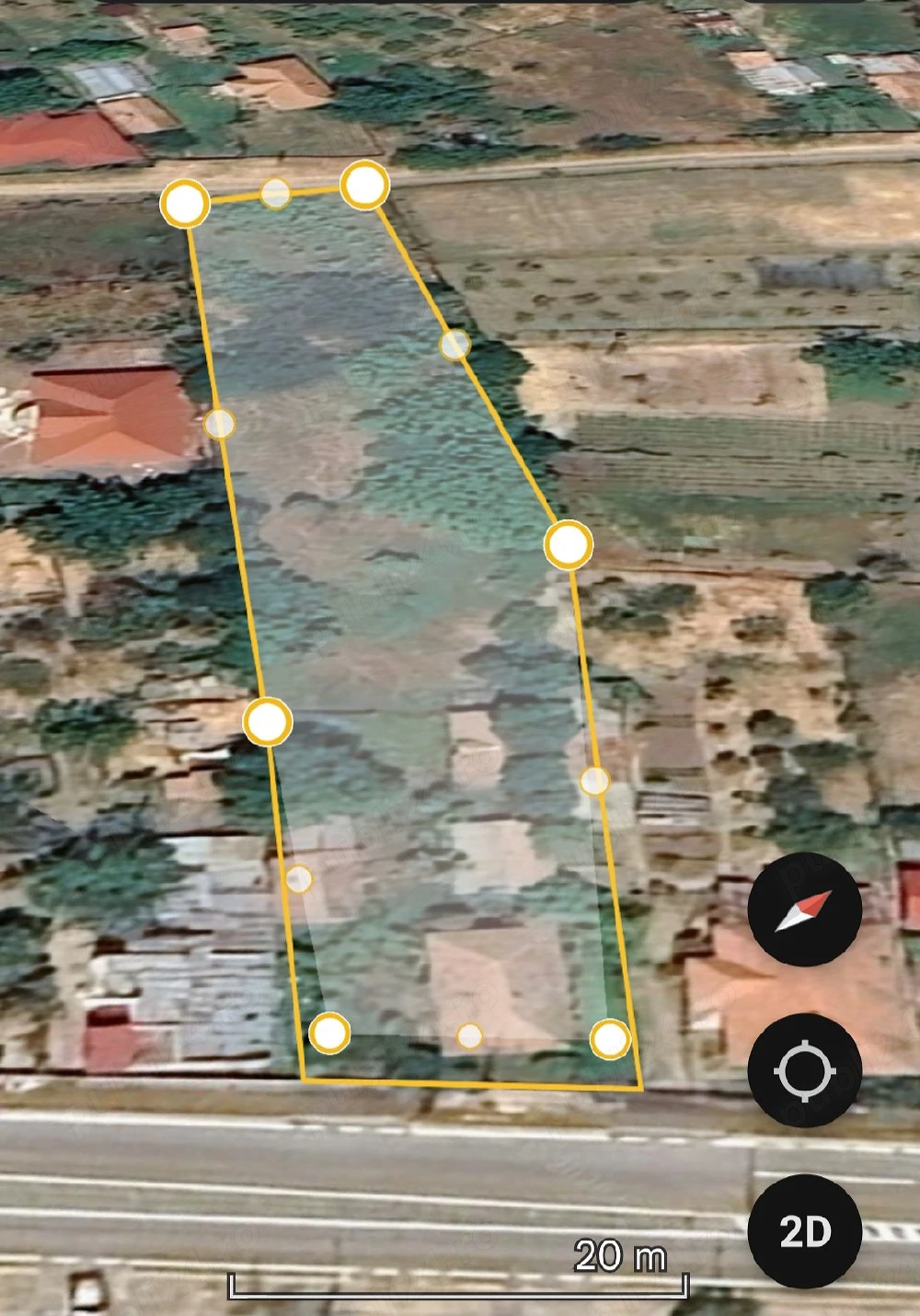The image size is (920, 1316).
Task: Center the map on your current location
Action: tap(803, 1068)
